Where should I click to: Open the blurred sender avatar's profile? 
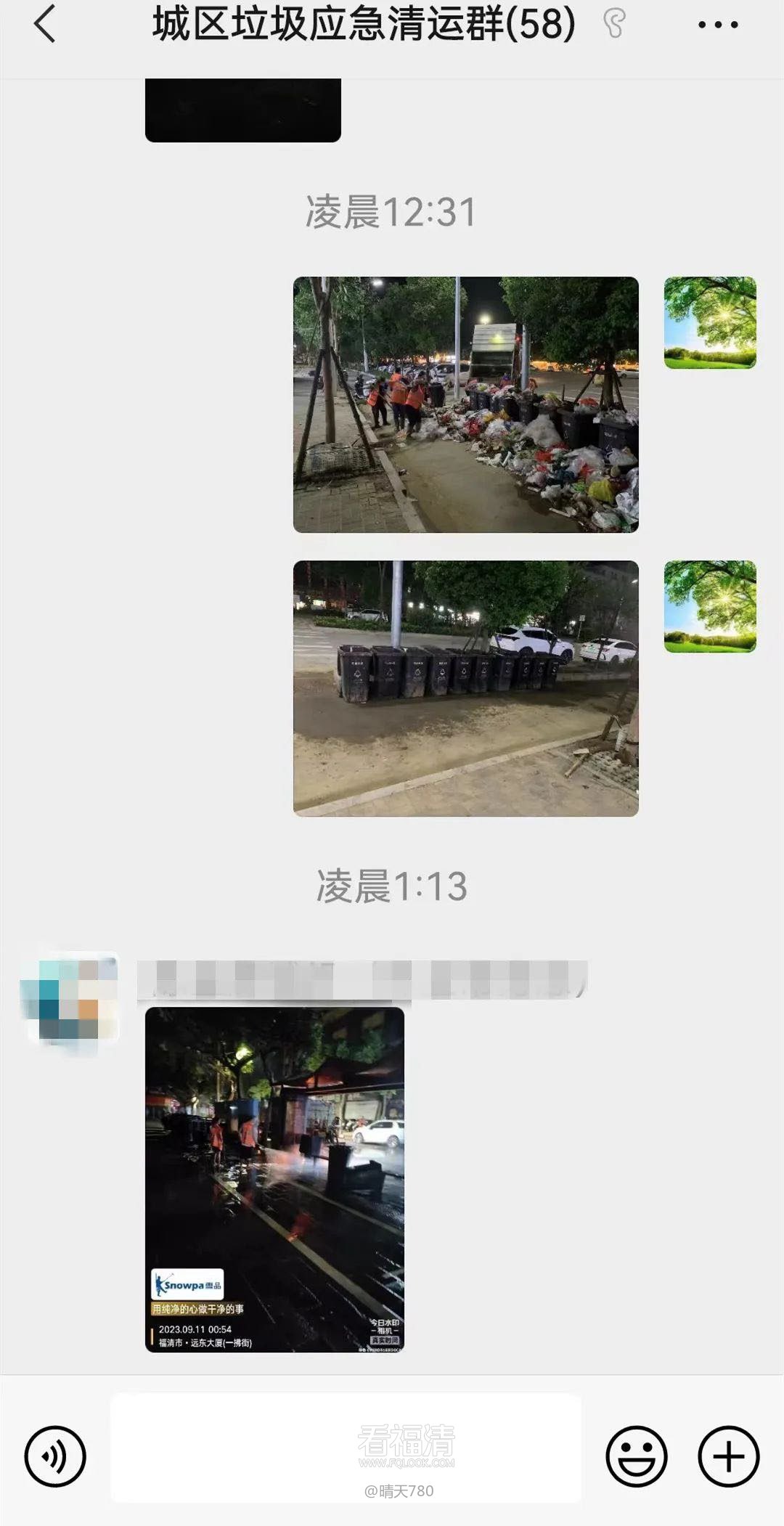[x=70, y=999]
